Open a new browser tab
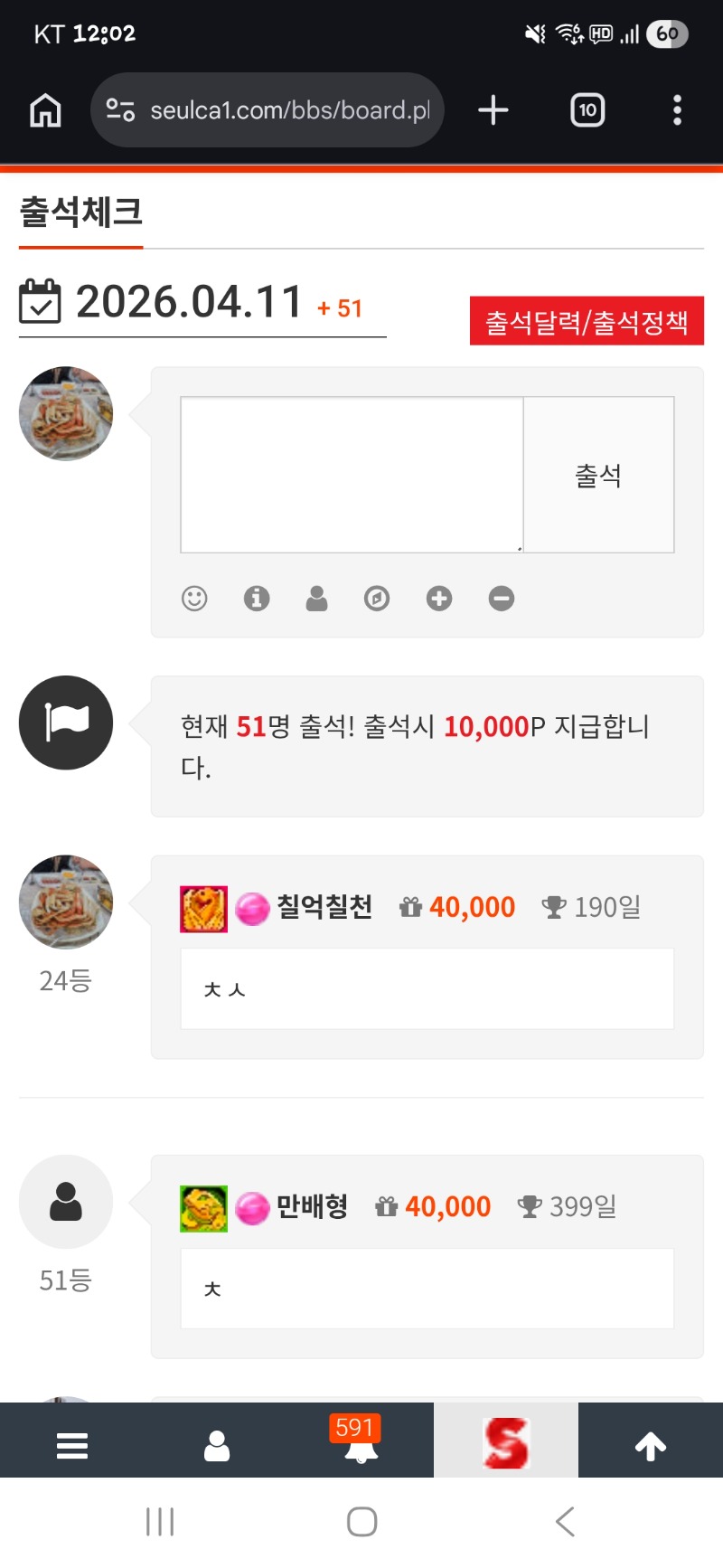Image resolution: width=723 pixels, height=1568 pixels. point(493,110)
